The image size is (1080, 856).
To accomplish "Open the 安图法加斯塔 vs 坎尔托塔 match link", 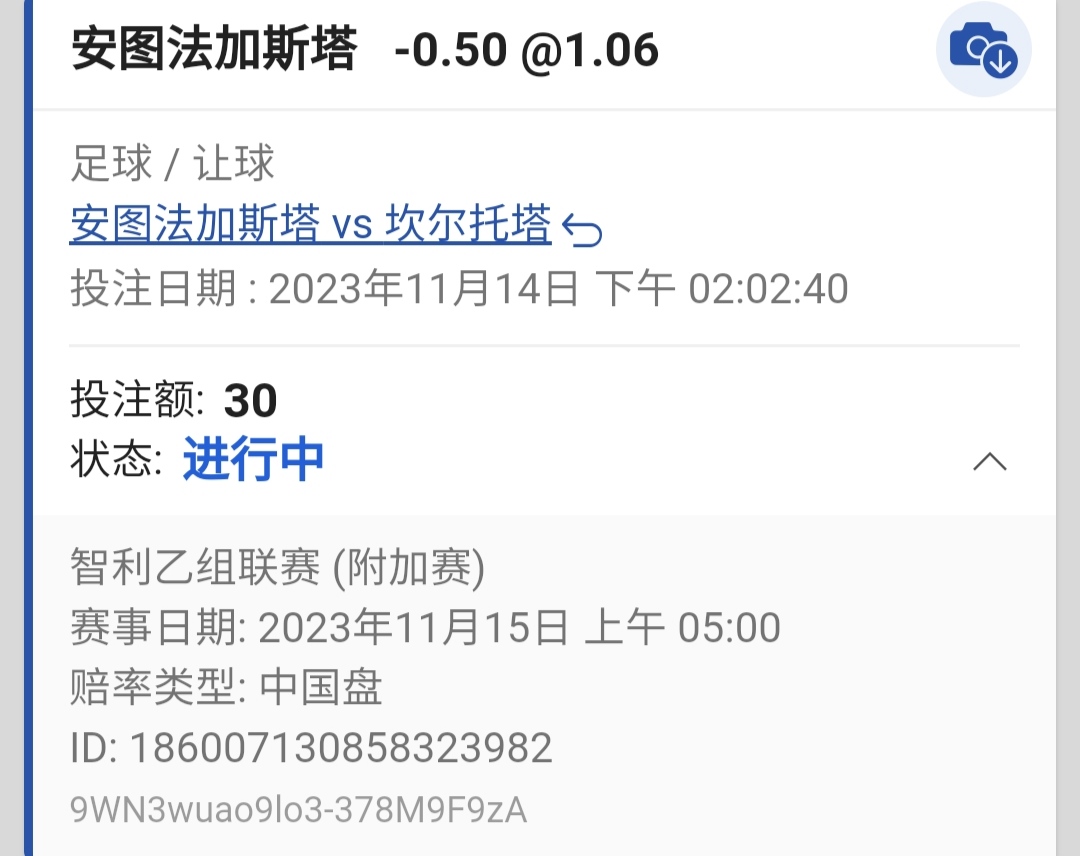I will pyautogui.click(x=311, y=225).
